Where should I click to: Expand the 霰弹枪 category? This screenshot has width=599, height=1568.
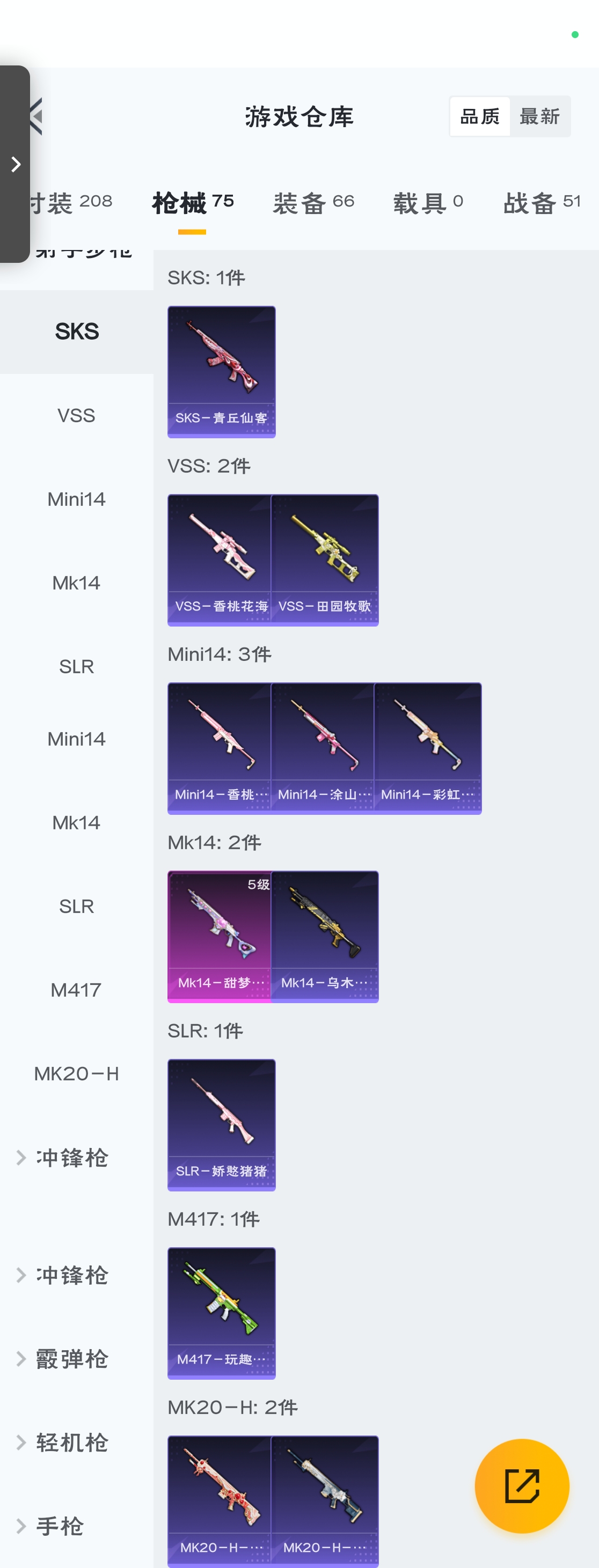(72, 1359)
